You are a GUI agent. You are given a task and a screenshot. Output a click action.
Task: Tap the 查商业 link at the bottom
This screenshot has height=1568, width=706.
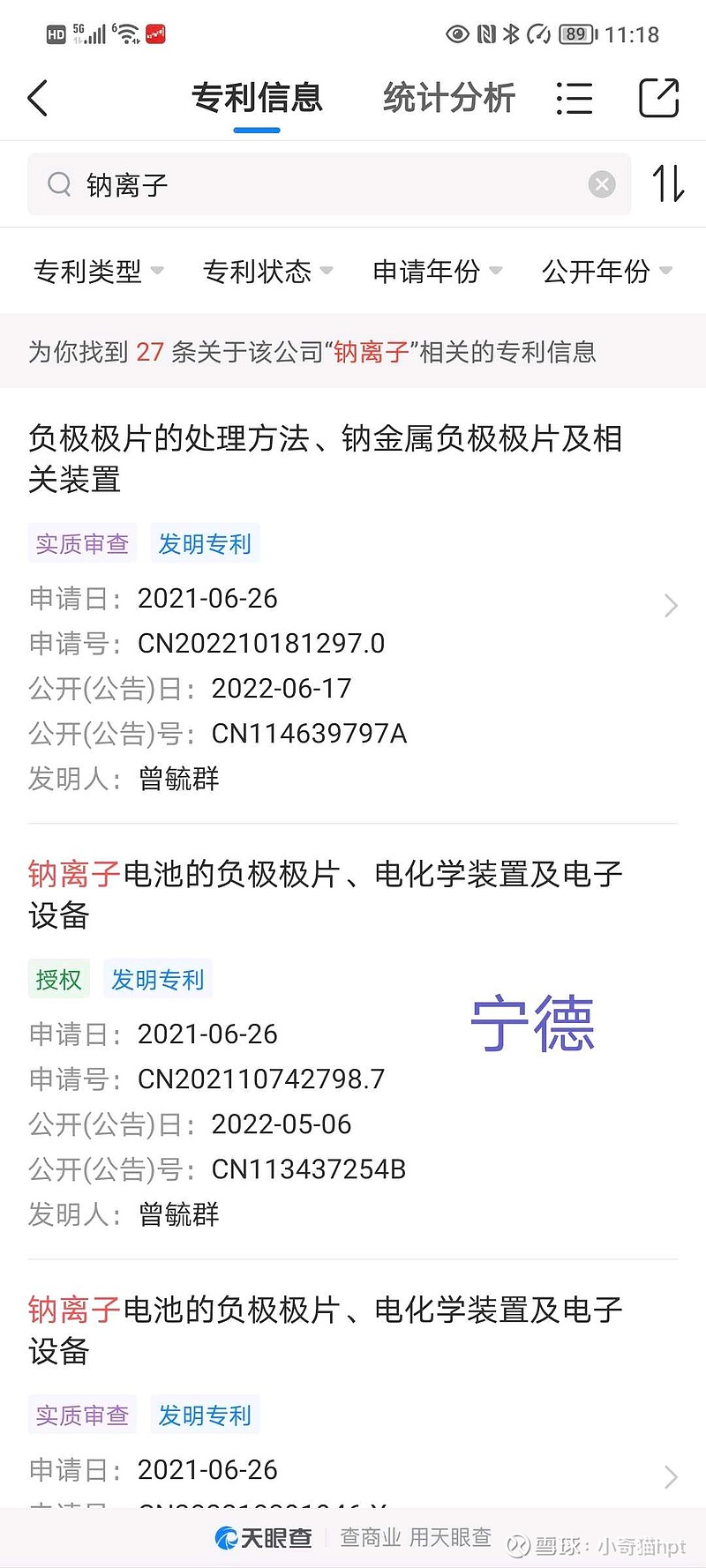[368, 1538]
